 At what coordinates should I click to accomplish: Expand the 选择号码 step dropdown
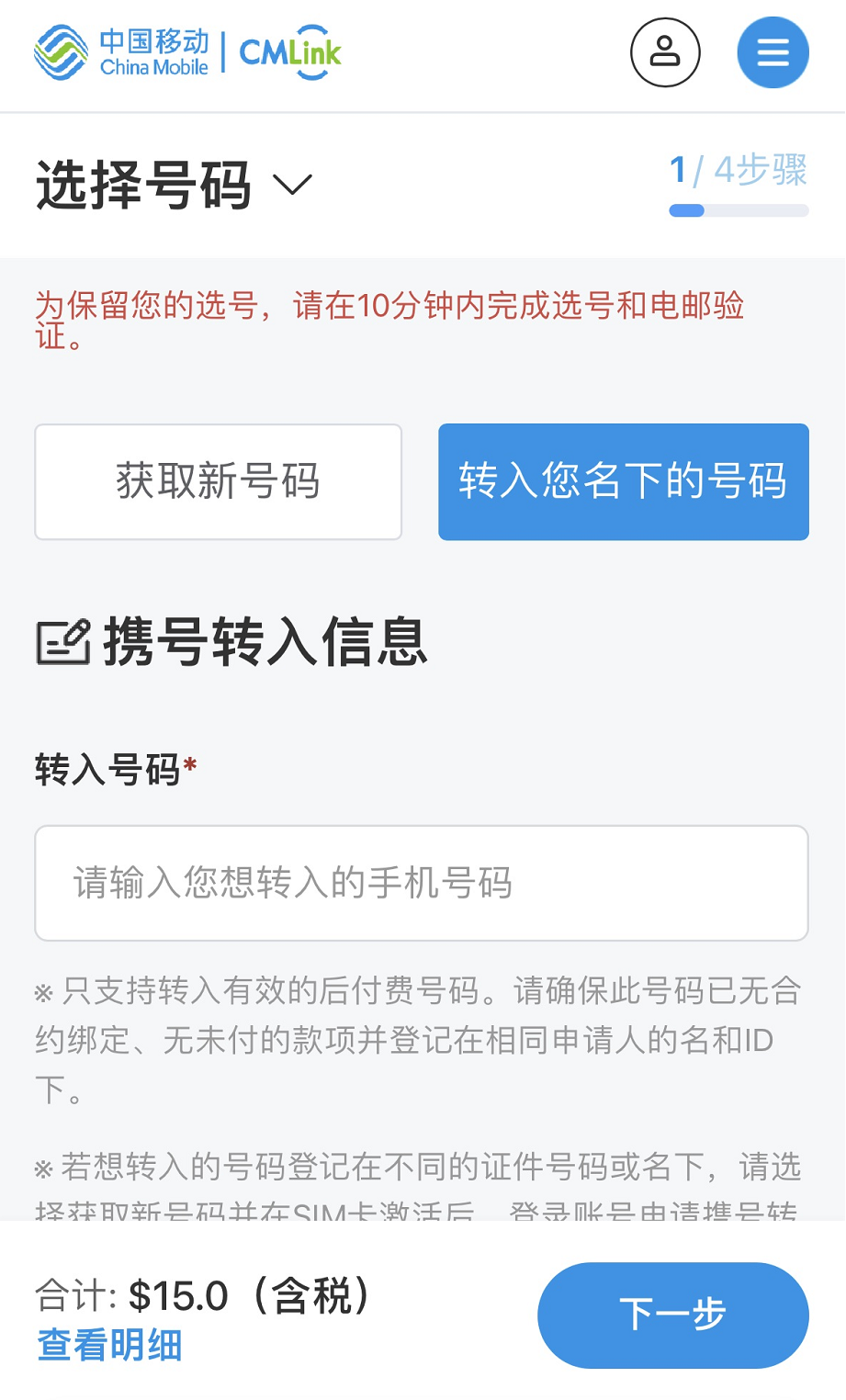click(x=293, y=185)
